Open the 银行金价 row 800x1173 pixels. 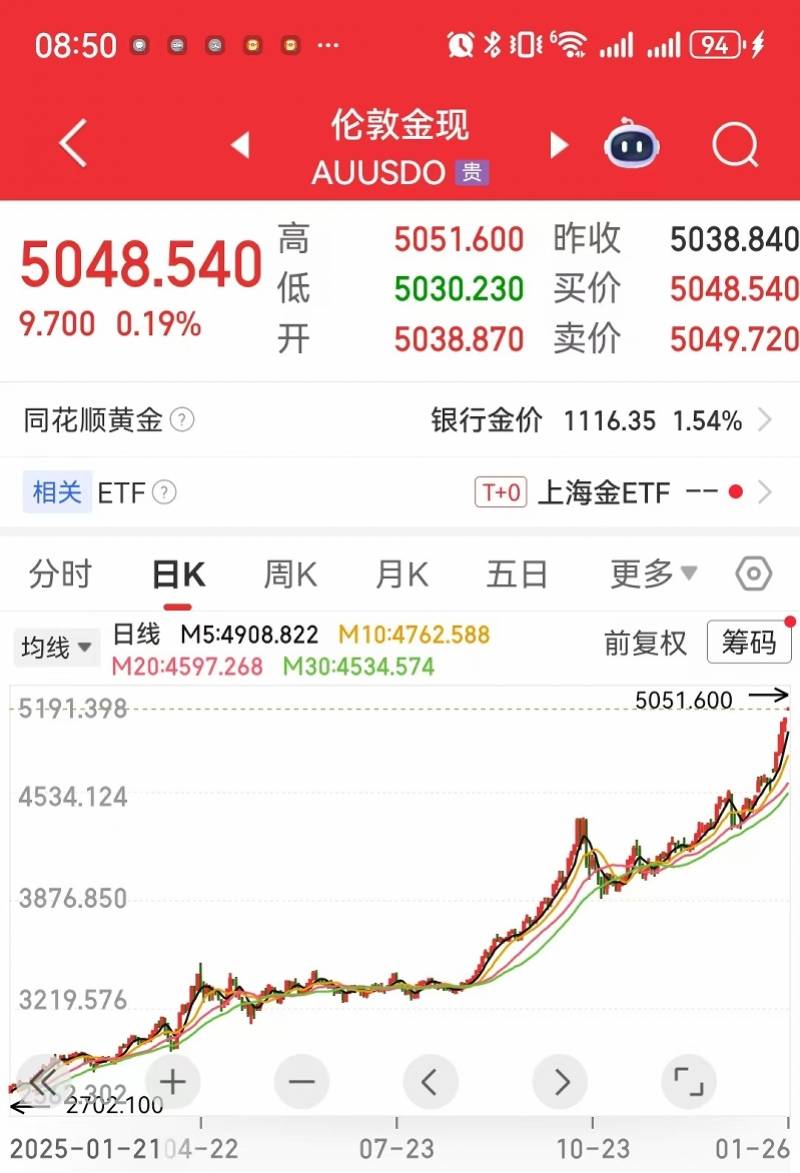click(x=600, y=421)
